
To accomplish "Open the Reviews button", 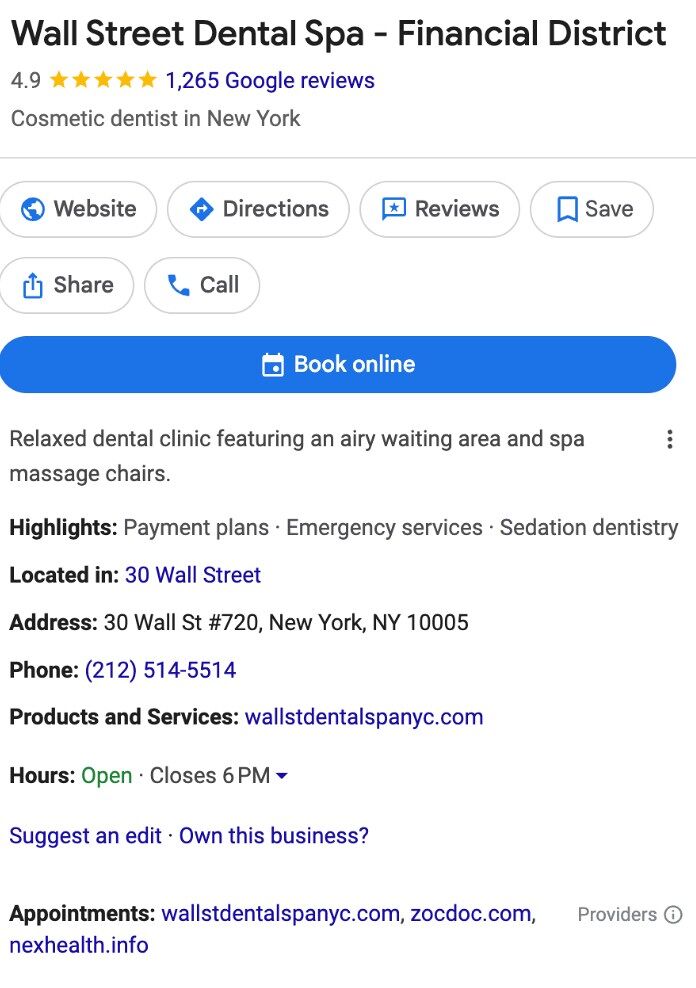I will (439, 209).
